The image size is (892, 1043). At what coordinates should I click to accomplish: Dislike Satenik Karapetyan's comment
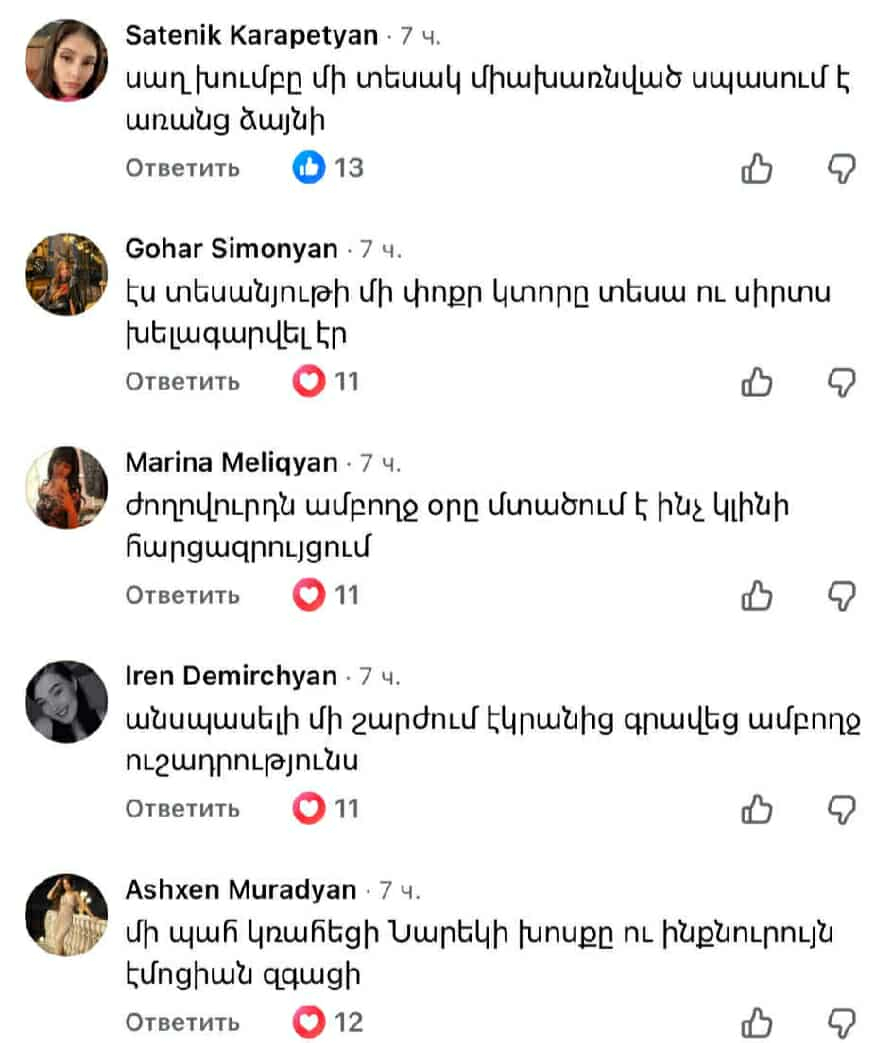click(842, 169)
